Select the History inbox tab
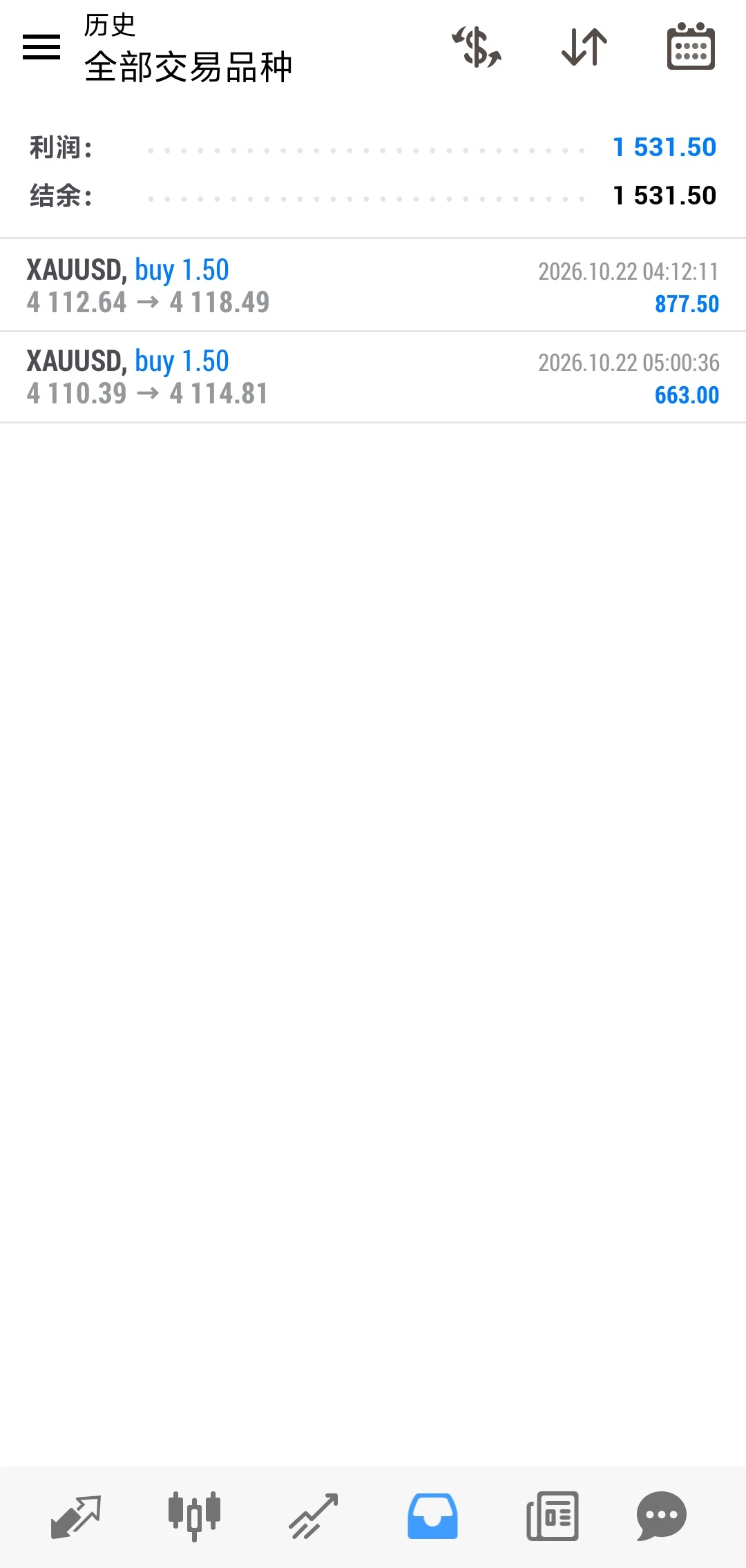Viewport: 746px width, 1568px height. 432,1517
